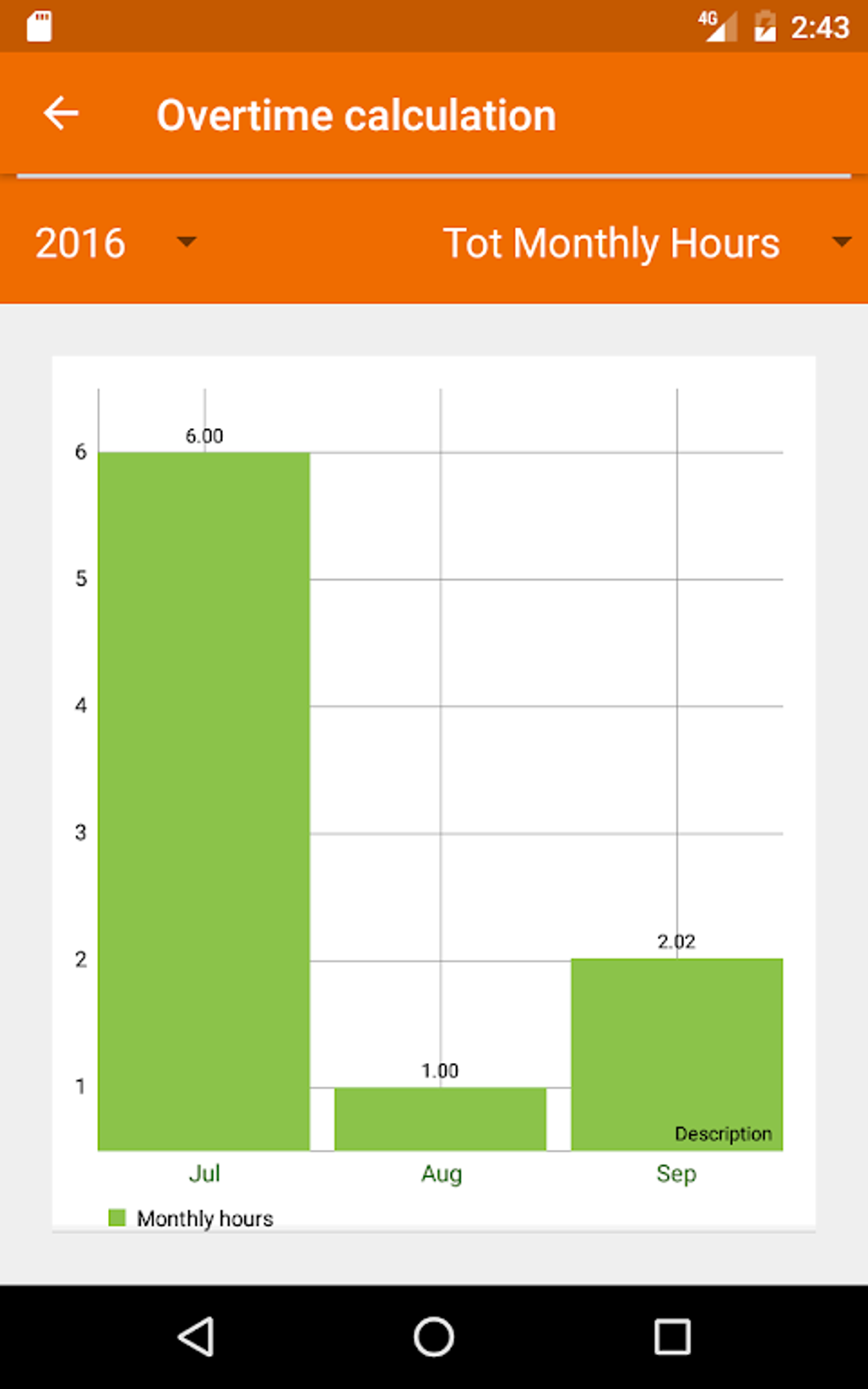Open the 2016 year dropdown
Screen dimensions: 868x1389
(x=117, y=243)
